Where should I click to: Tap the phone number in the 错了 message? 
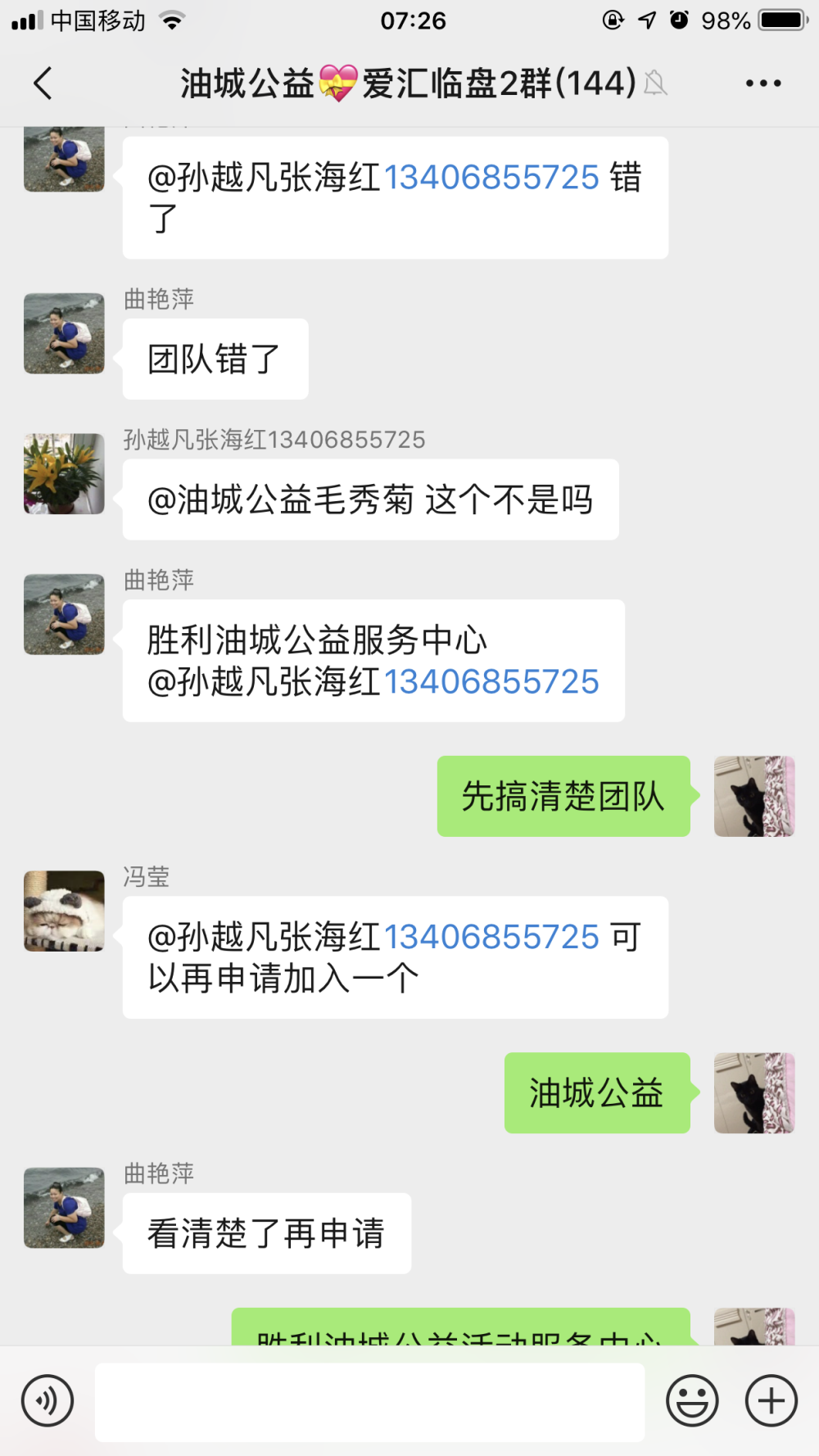(491, 177)
